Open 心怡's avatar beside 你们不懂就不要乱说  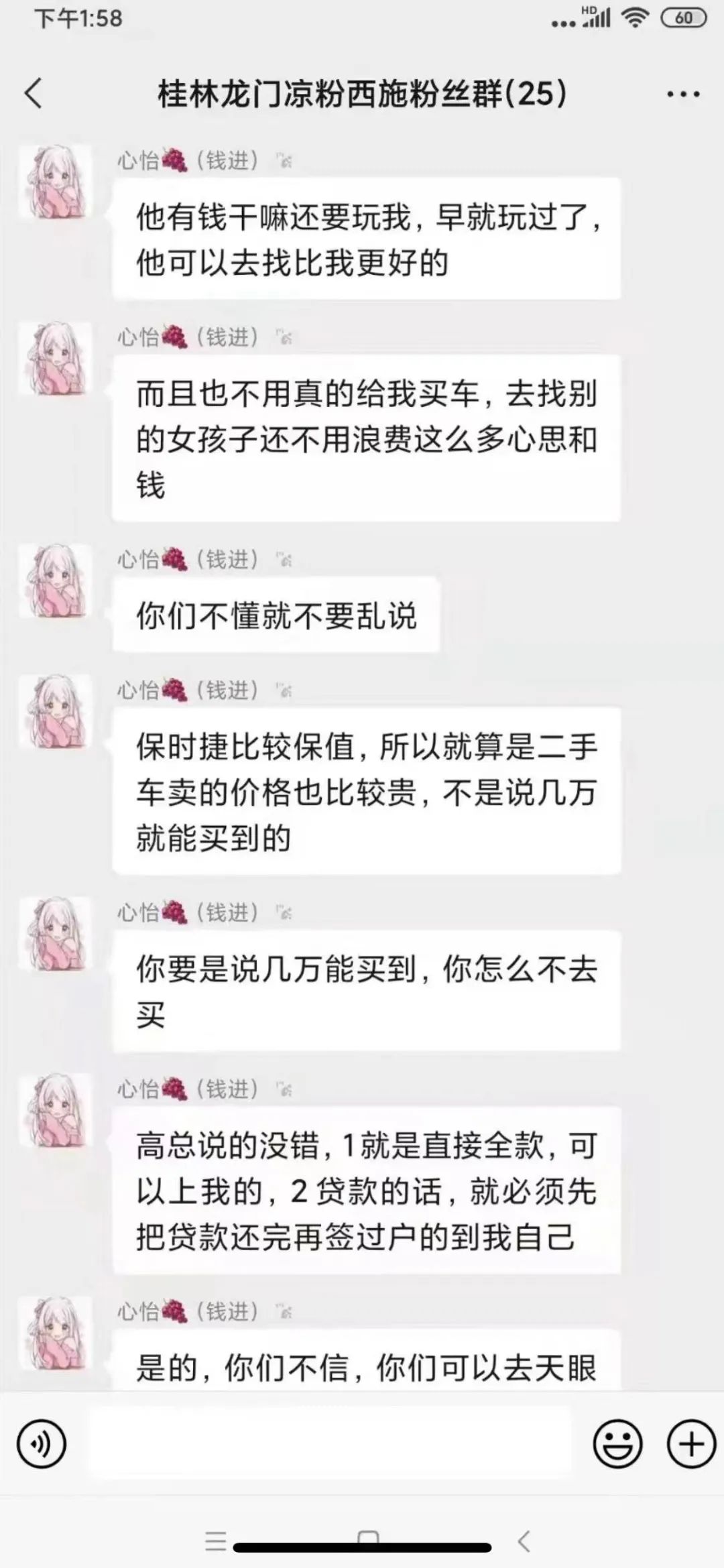coord(55,581)
